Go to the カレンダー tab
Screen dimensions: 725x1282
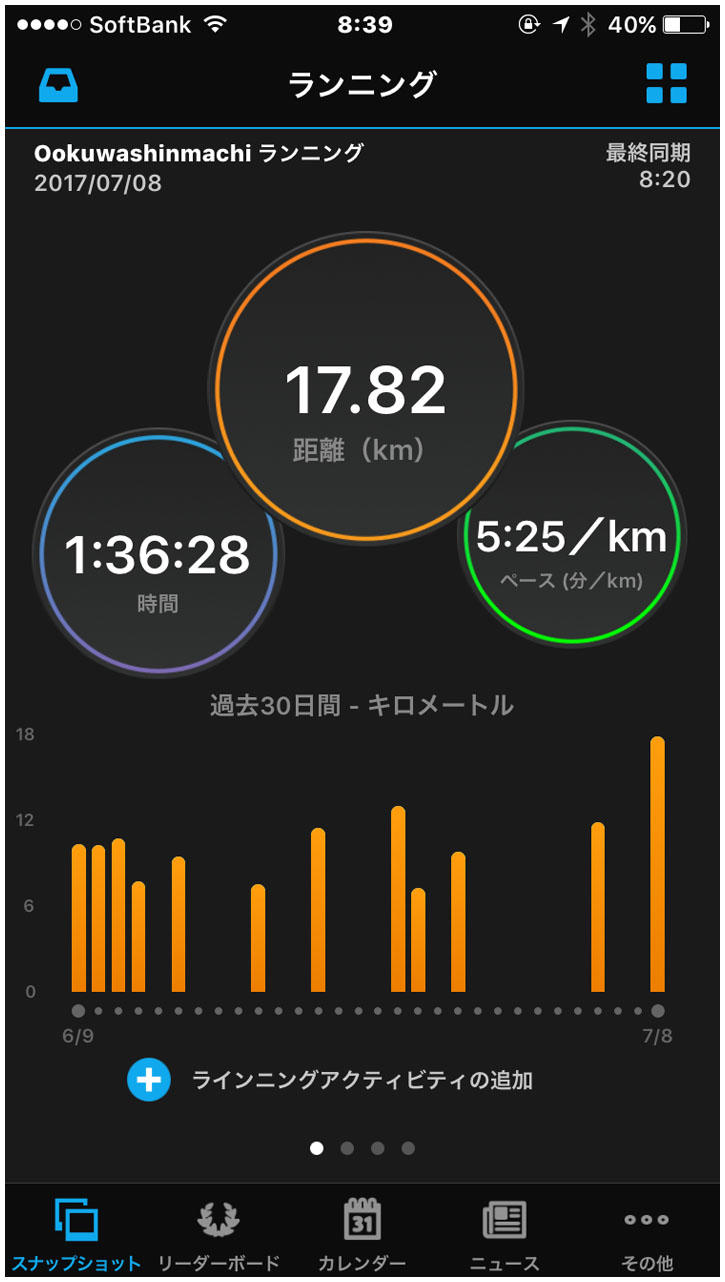(362, 1234)
